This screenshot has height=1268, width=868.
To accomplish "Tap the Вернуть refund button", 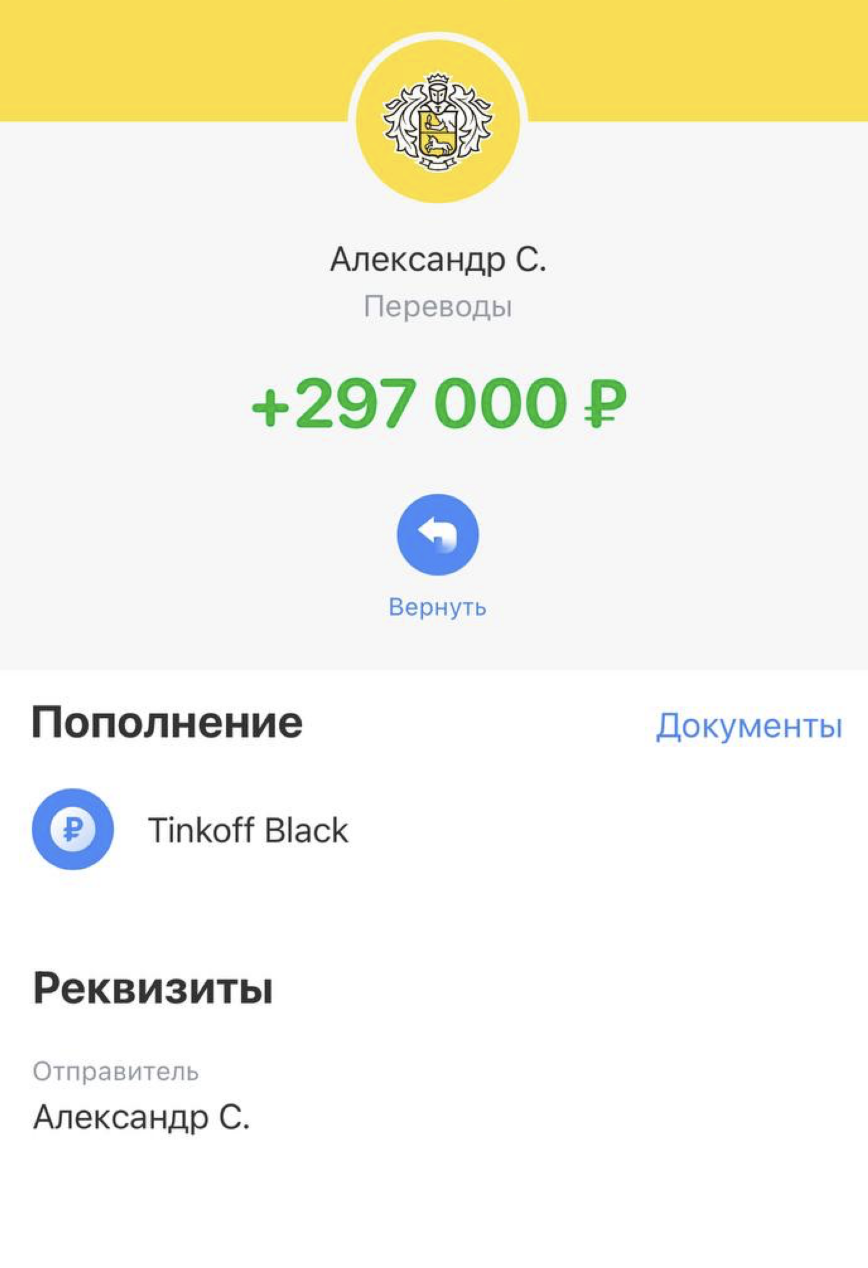I will coord(437,536).
